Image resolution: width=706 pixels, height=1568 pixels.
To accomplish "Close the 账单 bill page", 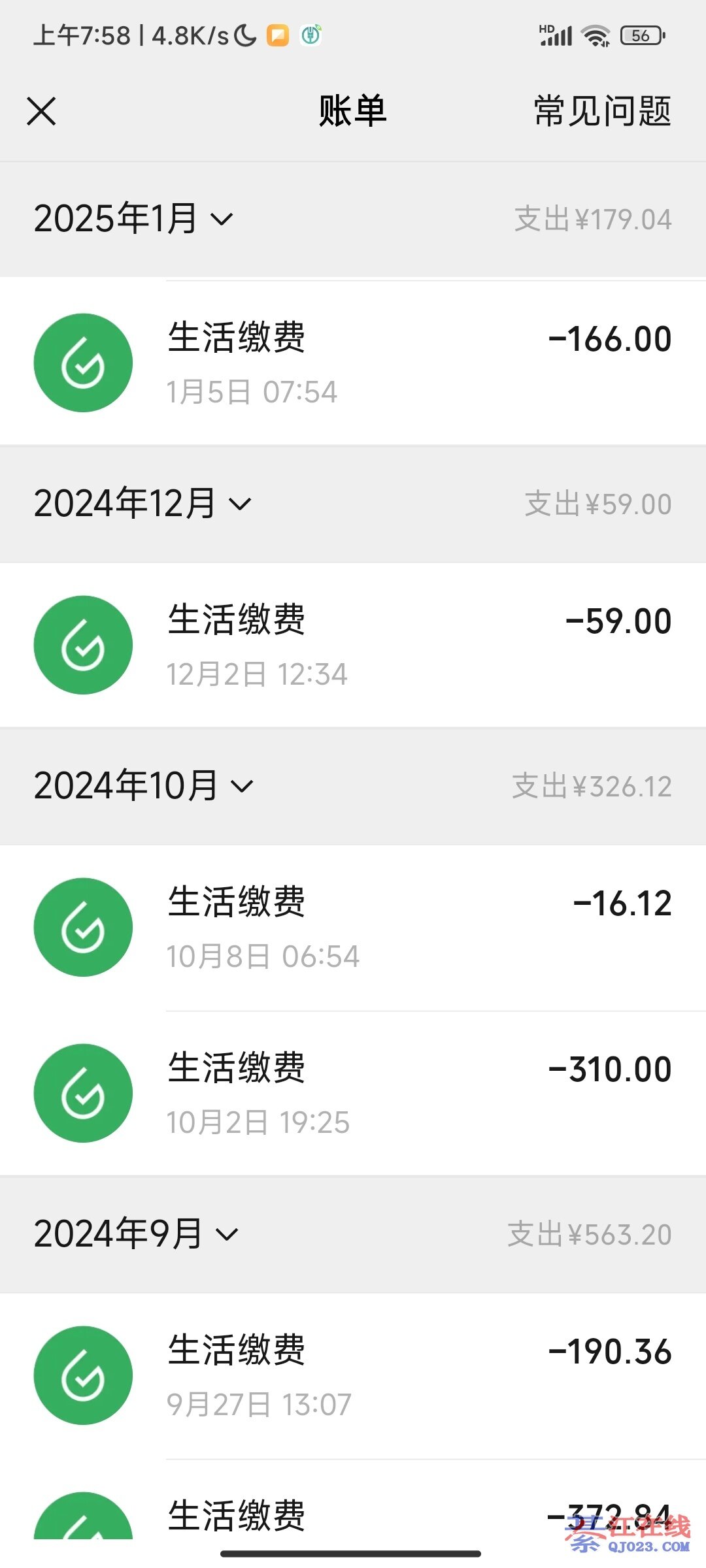I will tap(41, 111).
